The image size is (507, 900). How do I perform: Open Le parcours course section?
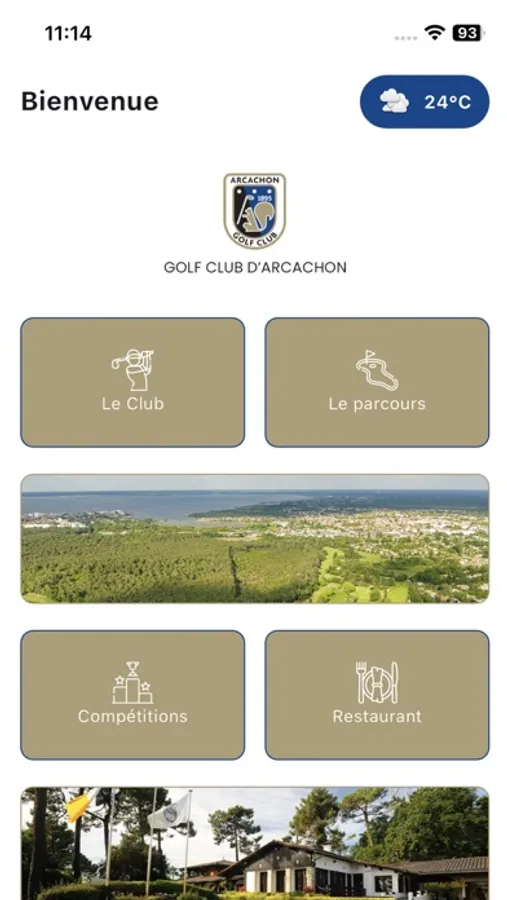(377, 382)
